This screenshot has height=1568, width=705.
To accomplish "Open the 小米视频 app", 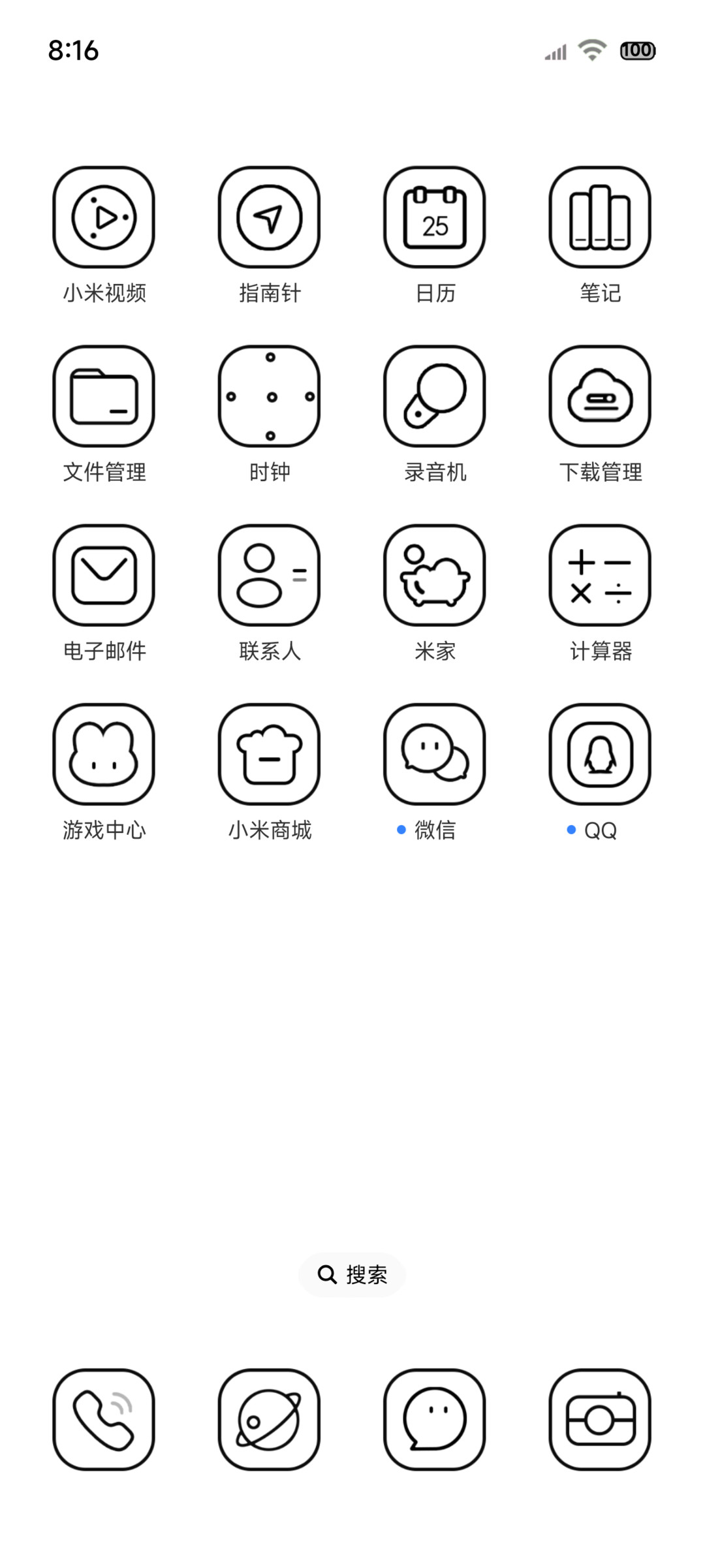I will point(104,217).
